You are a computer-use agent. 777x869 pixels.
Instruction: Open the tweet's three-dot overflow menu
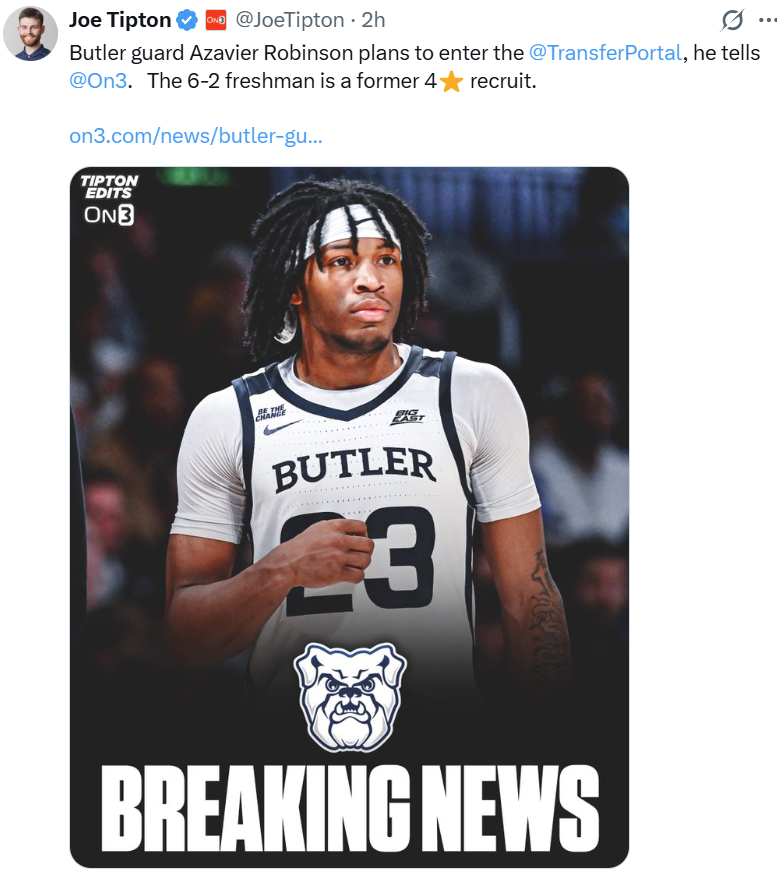coord(767,20)
